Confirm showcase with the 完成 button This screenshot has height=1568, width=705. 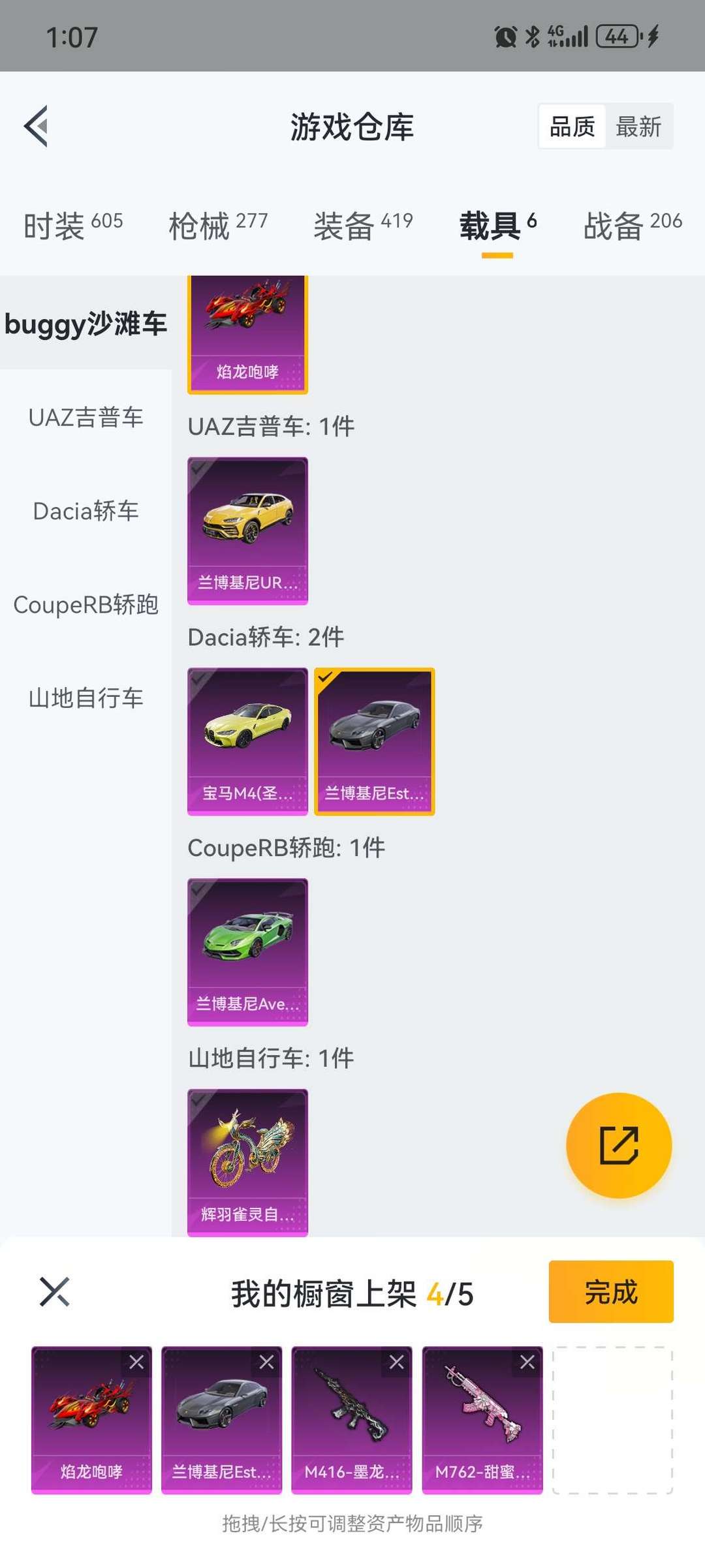(610, 1292)
